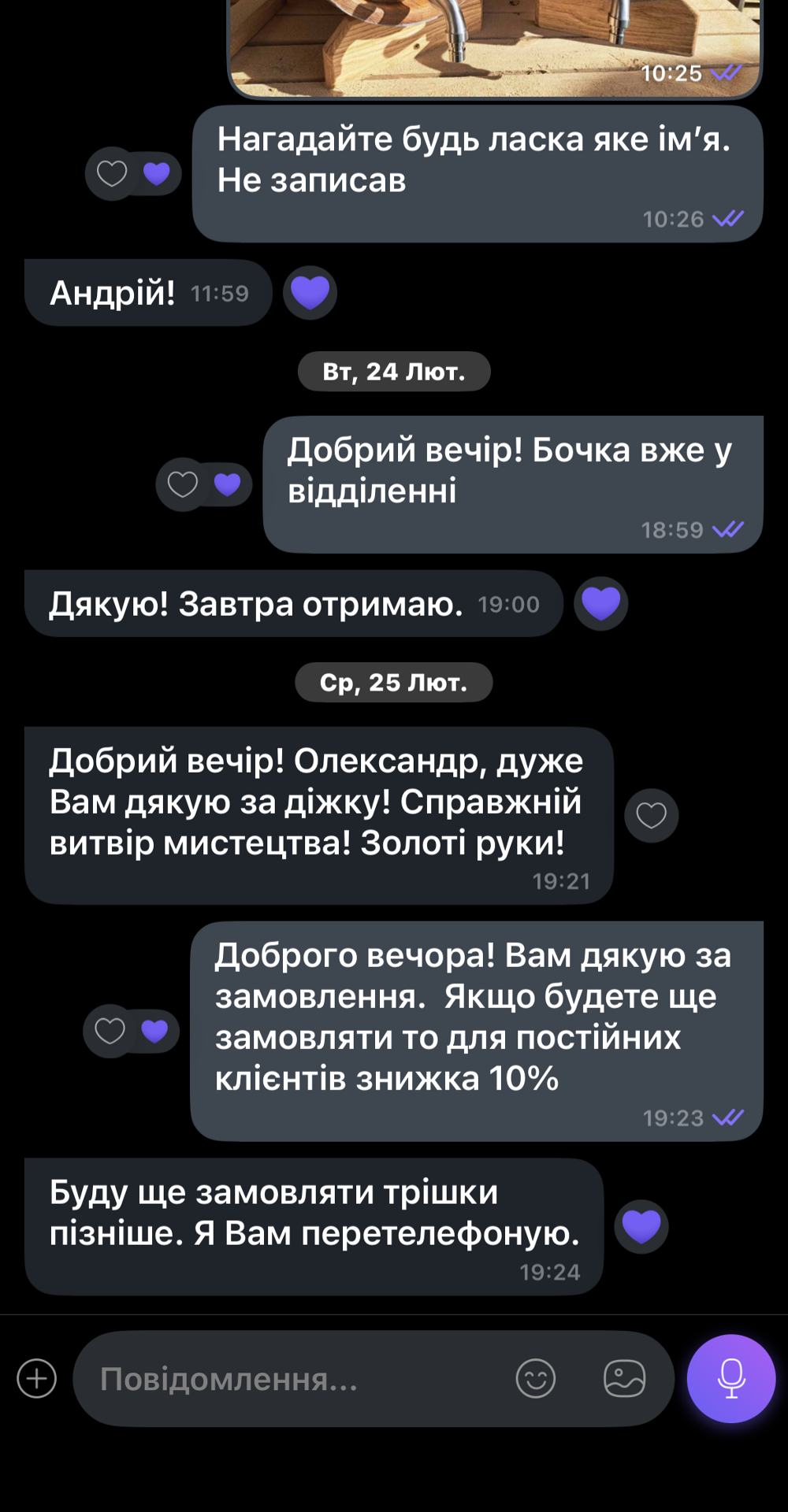Open the emoji sticker picker

click(536, 1379)
